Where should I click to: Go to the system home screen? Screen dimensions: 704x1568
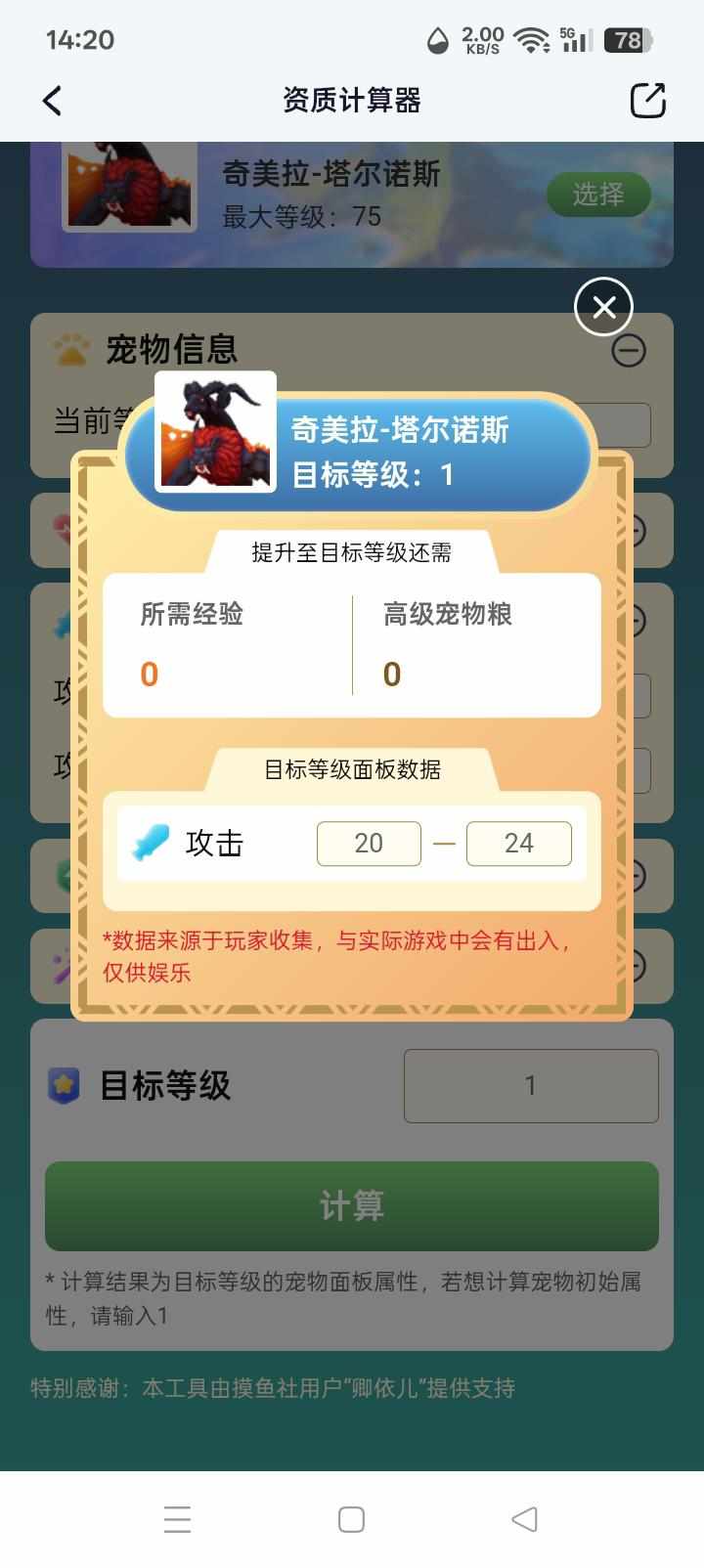tap(351, 1519)
